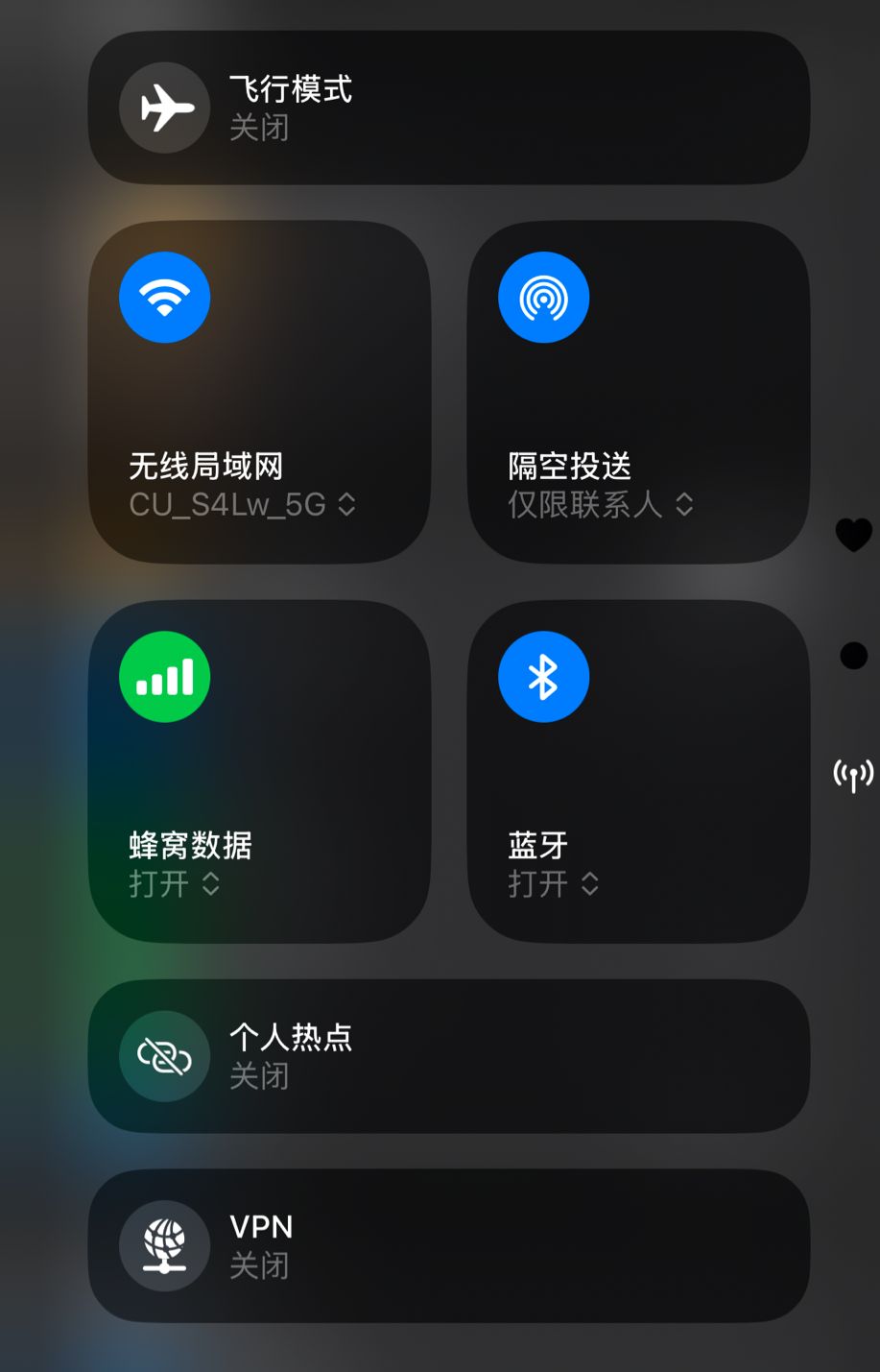Image resolution: width=880 pixels, height=1372 pixels.
Task: Toggle the 飞行模式 airplane mode switch
Action: pyautogui.click(x=164, y=108)
